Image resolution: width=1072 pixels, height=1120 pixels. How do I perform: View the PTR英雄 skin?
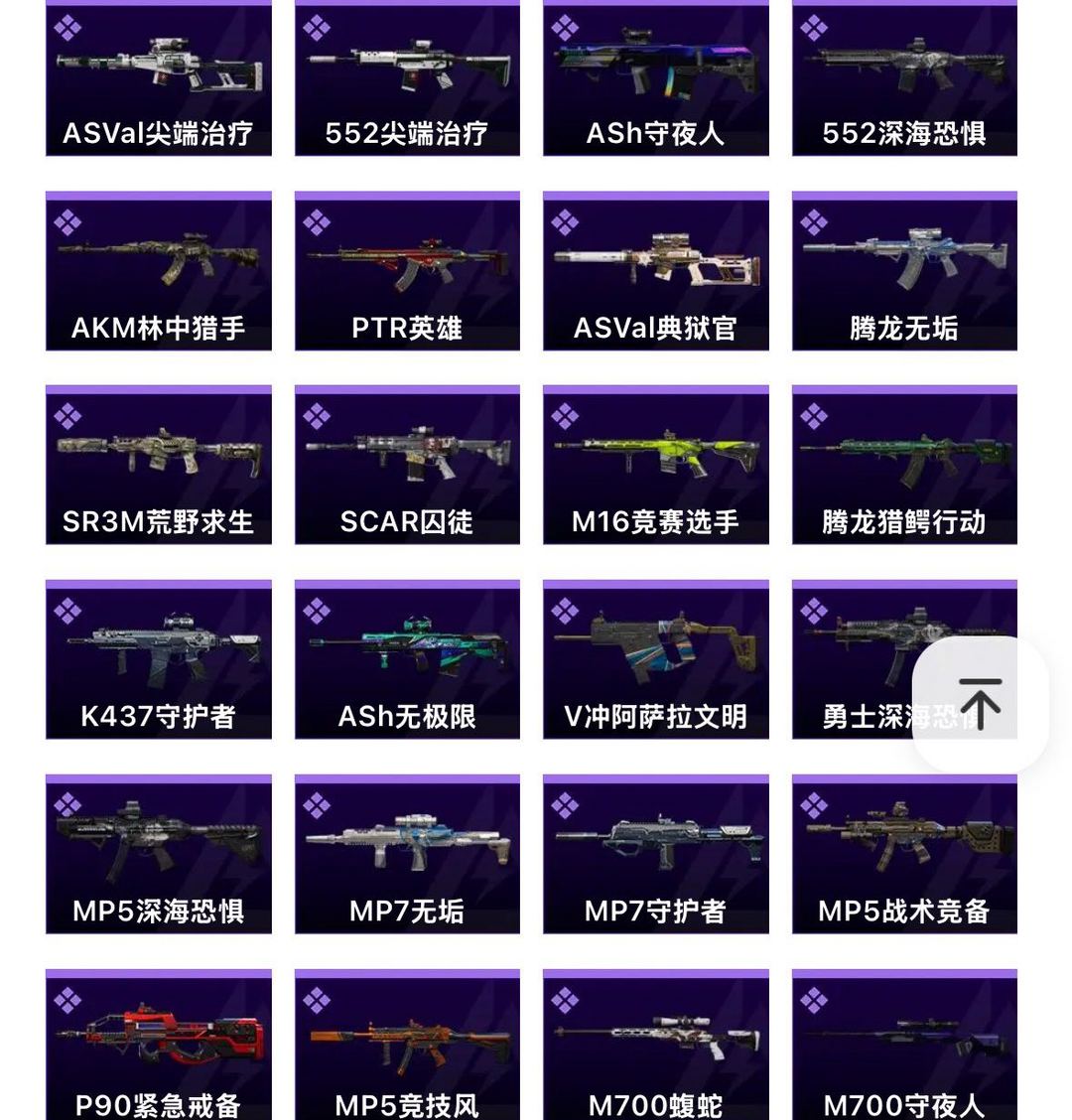[x=407, y=270]
